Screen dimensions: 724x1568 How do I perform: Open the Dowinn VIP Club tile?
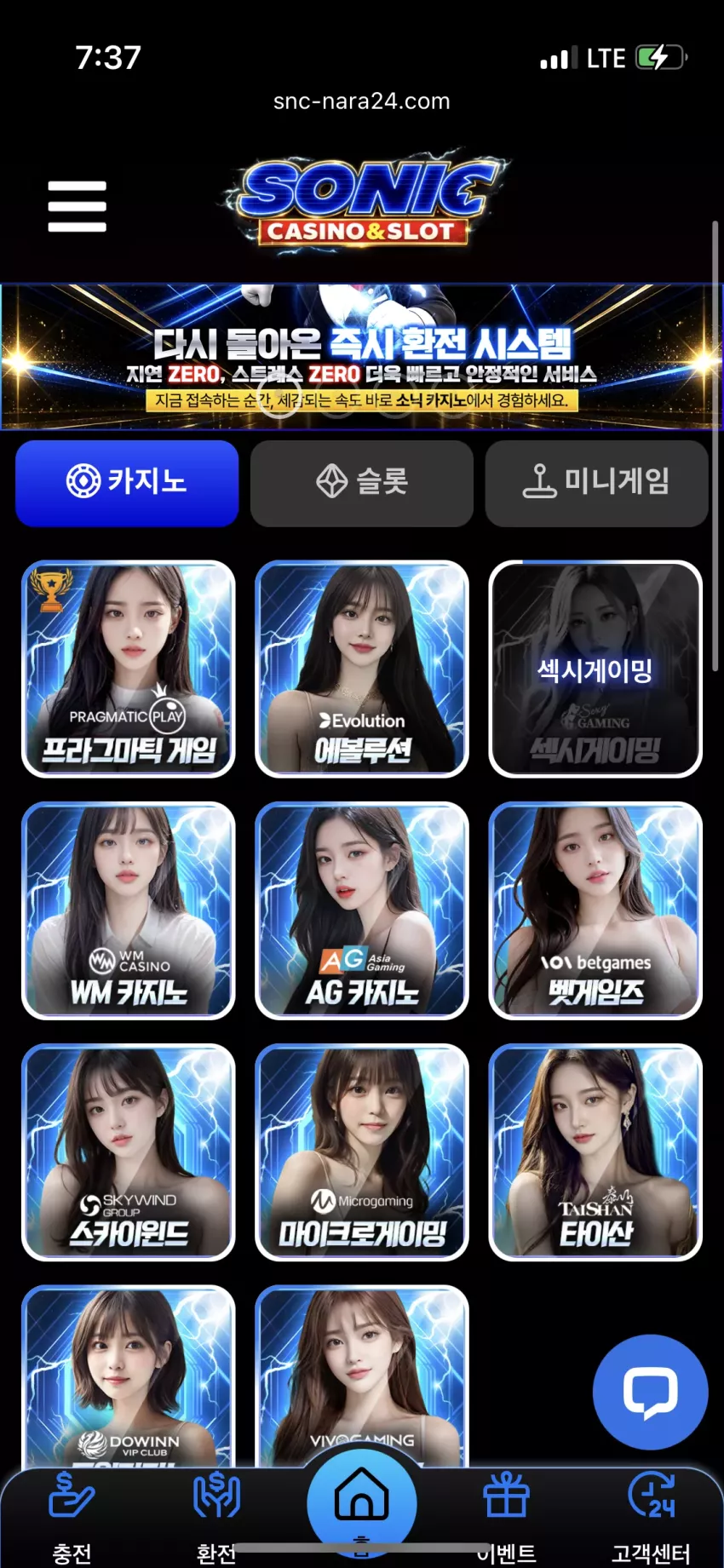(128, 1376)
